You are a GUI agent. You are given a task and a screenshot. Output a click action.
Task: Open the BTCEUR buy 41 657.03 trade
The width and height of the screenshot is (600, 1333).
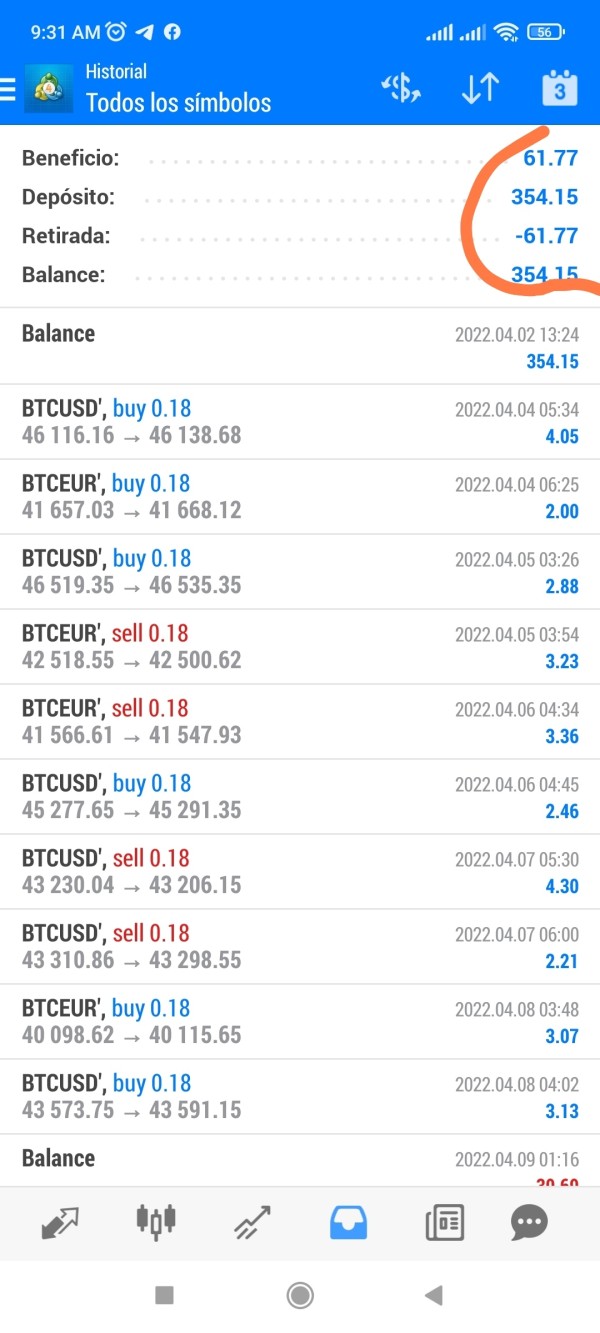click(300, 497)
